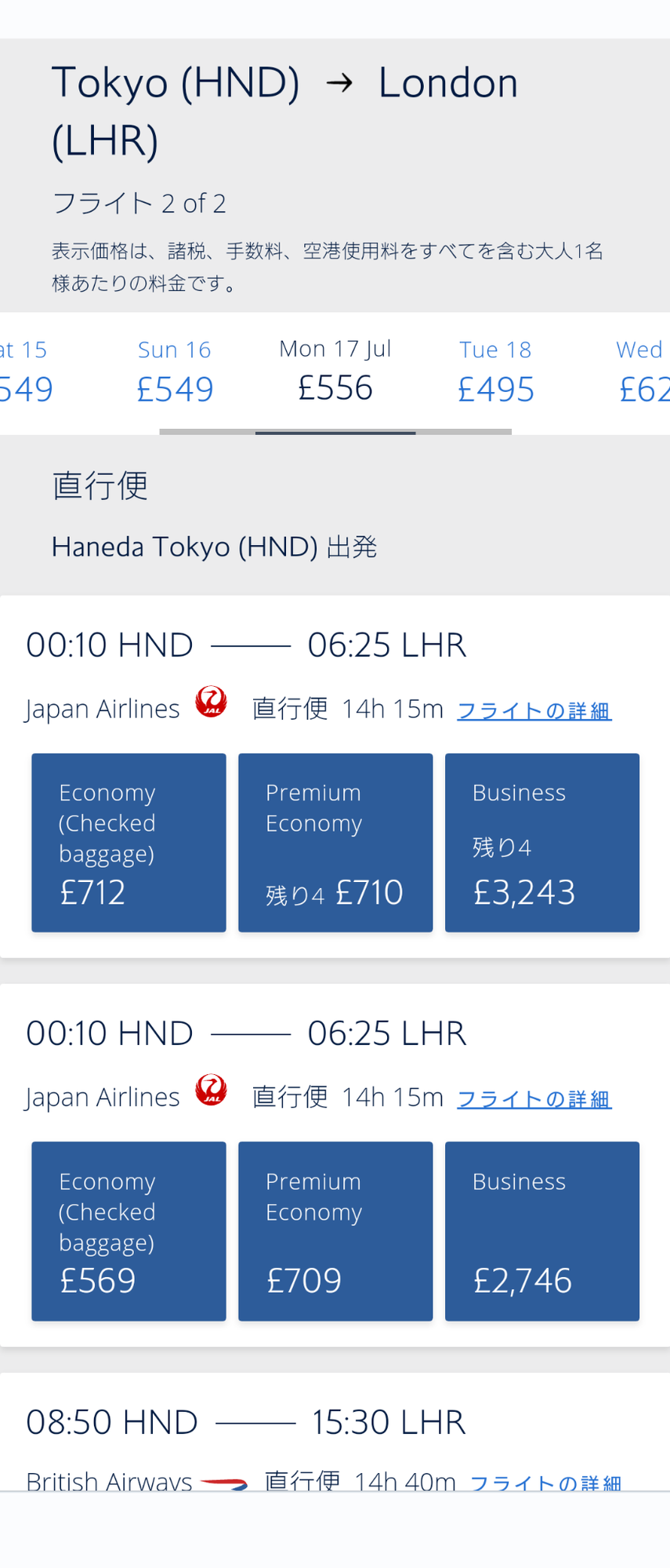Viewport: 670px width, 1568px height.
Task: Choose the £710 Premium Economy fare
Action: 335,843
